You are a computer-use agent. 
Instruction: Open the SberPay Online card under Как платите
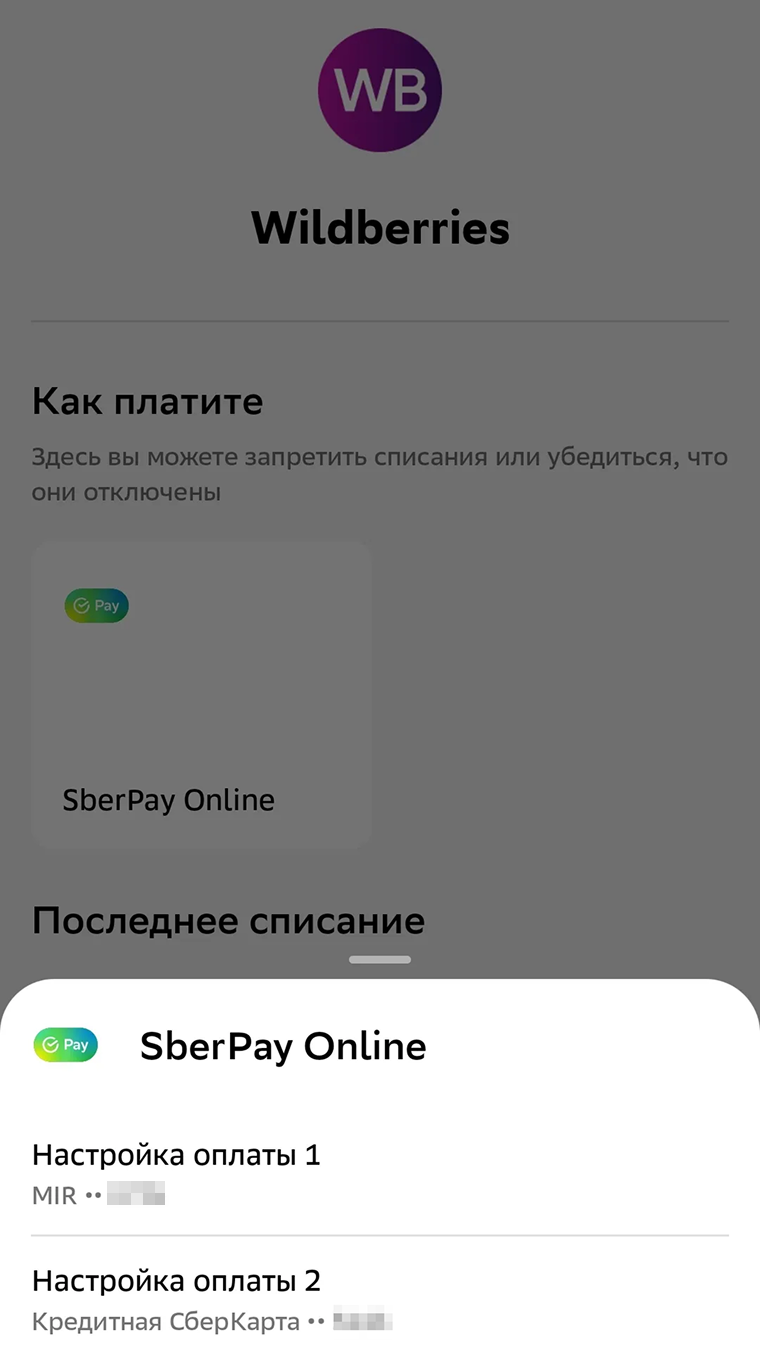(x=201, y=694)
